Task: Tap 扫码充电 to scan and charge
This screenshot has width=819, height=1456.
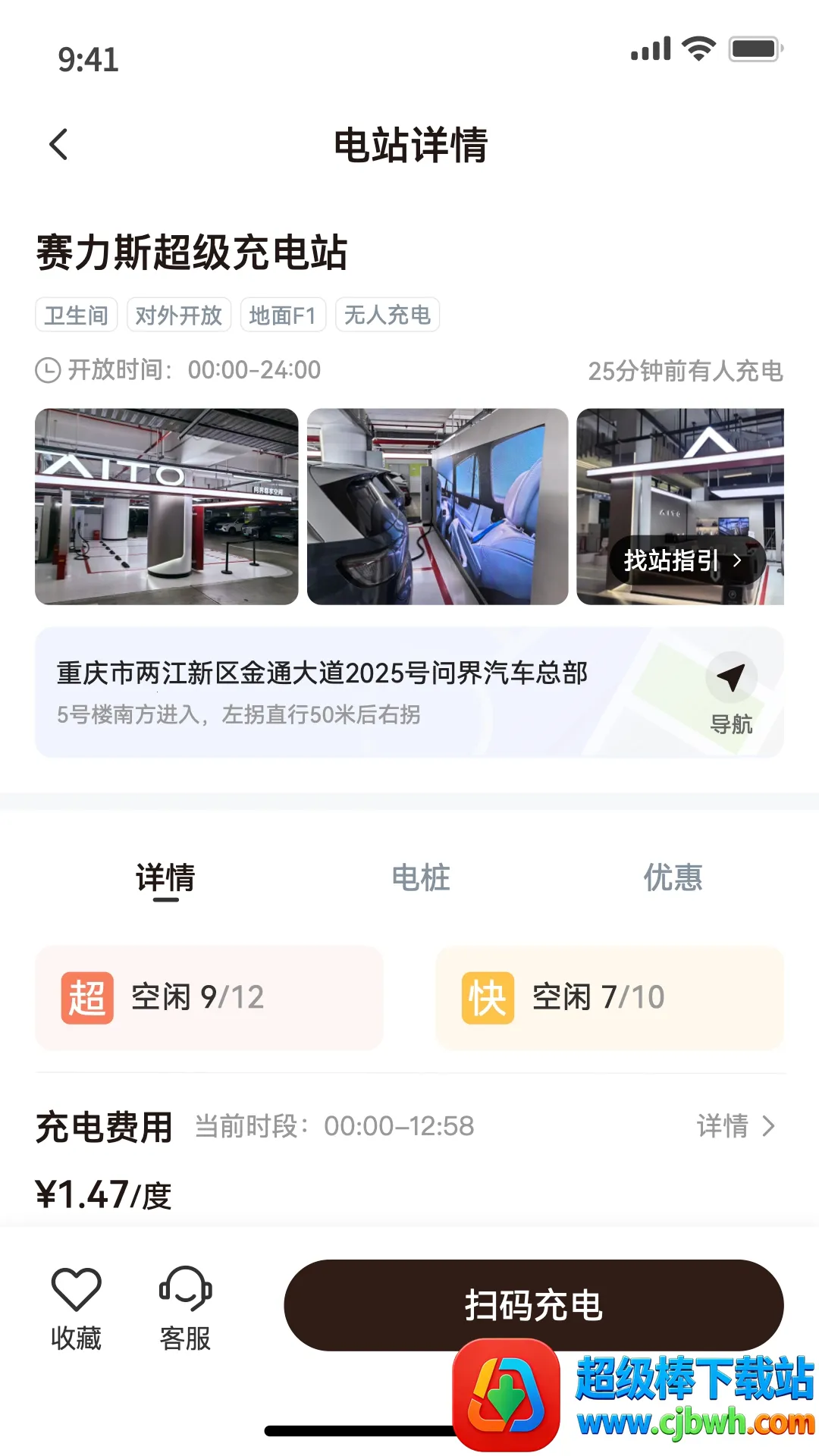Action: click(533, 1304)
